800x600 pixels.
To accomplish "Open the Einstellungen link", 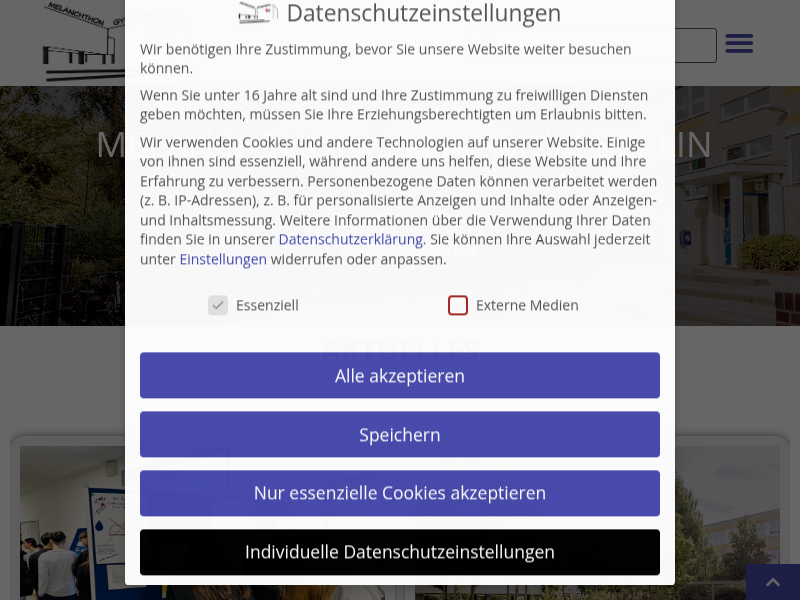I will pos(223,259).
